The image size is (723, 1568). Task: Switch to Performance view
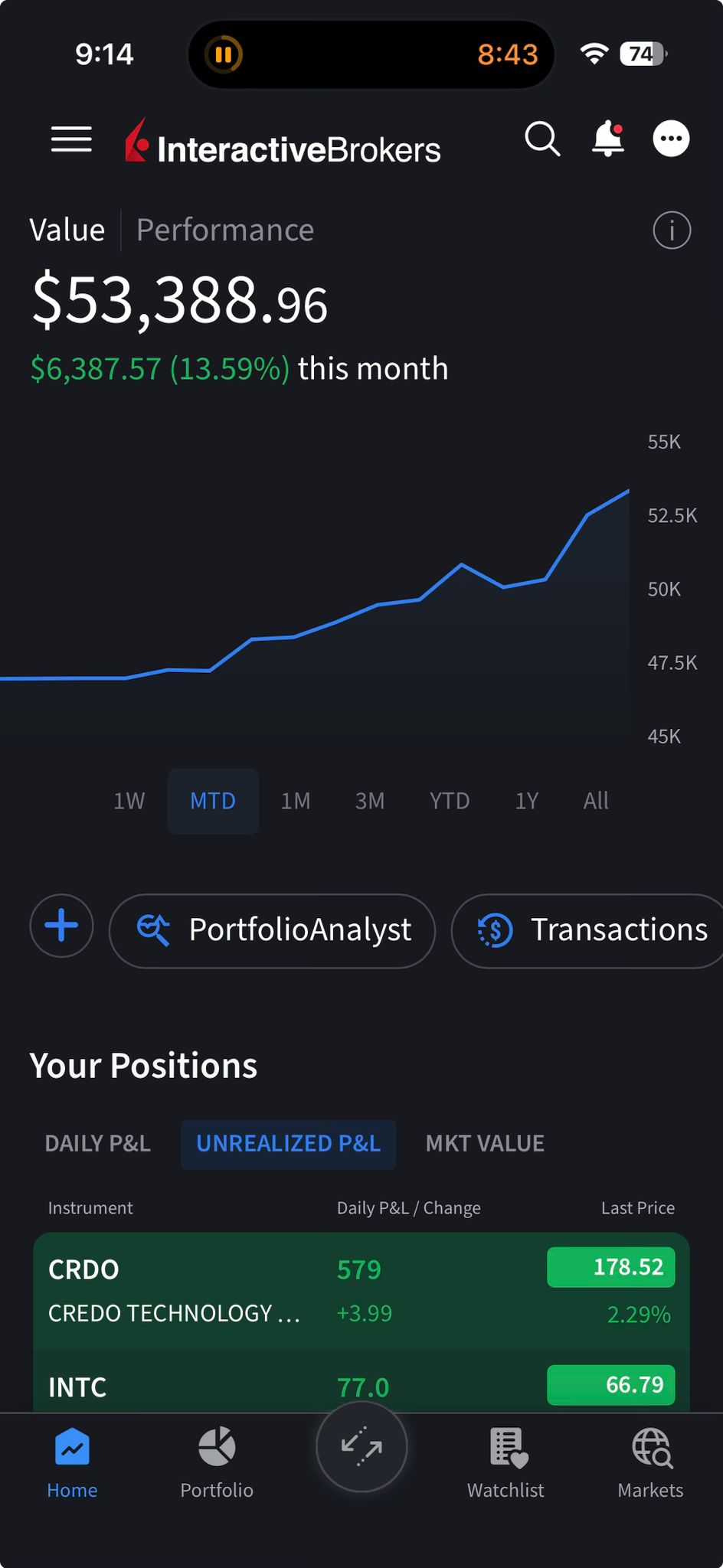[225, 230]
